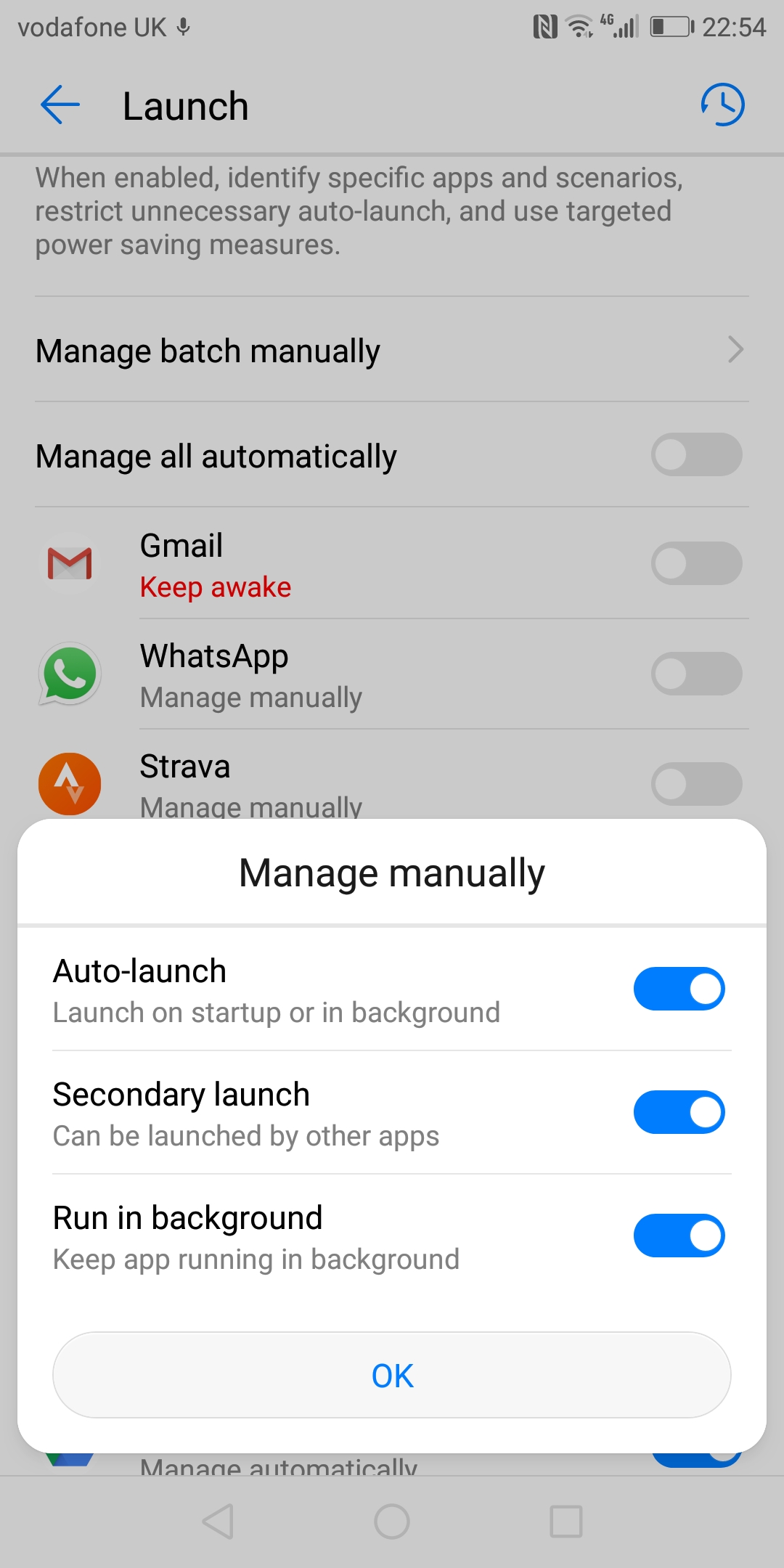Open recent apps from navigation bar
The image size is (784, 1568).
tap(566, 1522)
